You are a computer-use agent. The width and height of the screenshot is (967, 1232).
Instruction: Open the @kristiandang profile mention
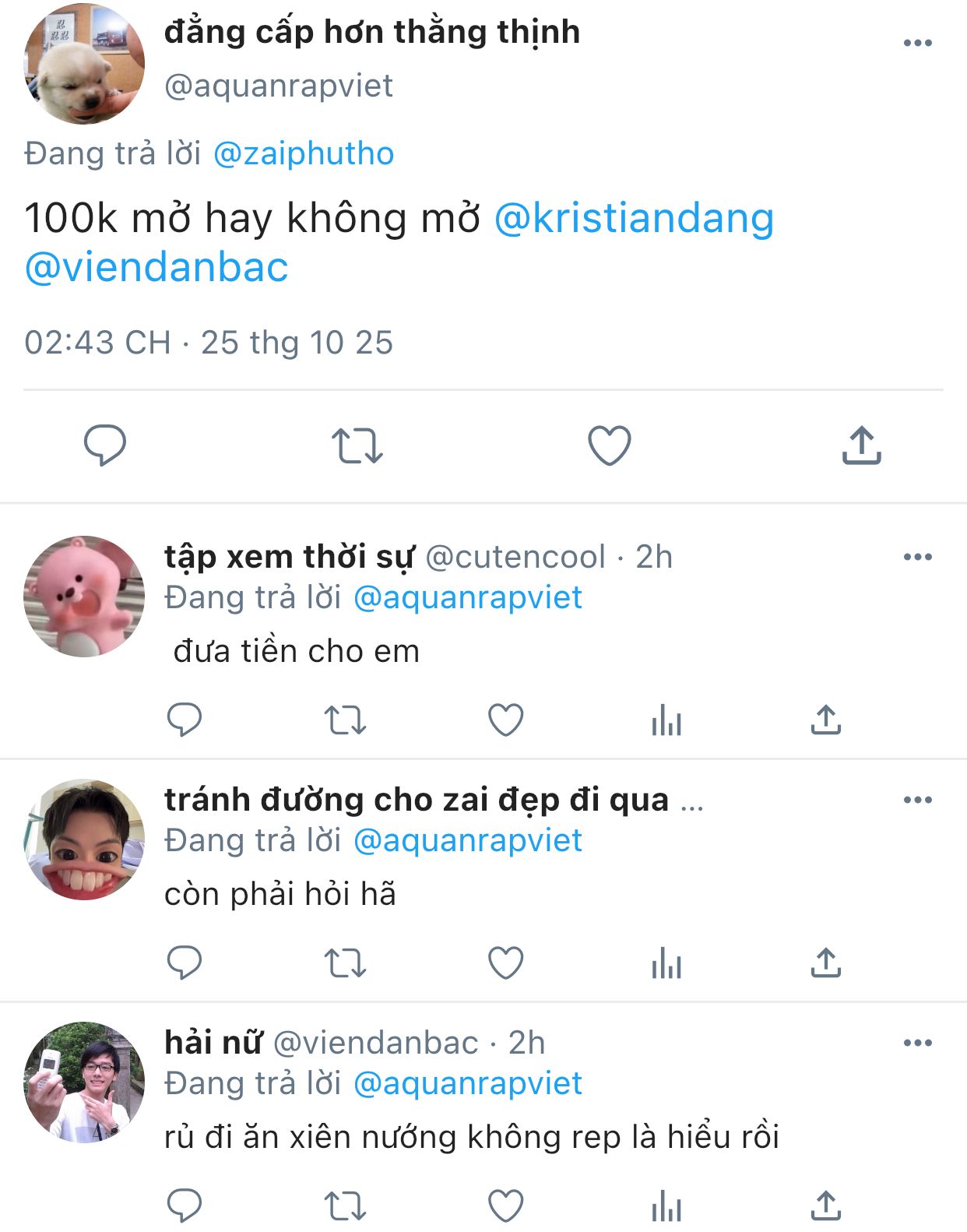click(634, 218)
